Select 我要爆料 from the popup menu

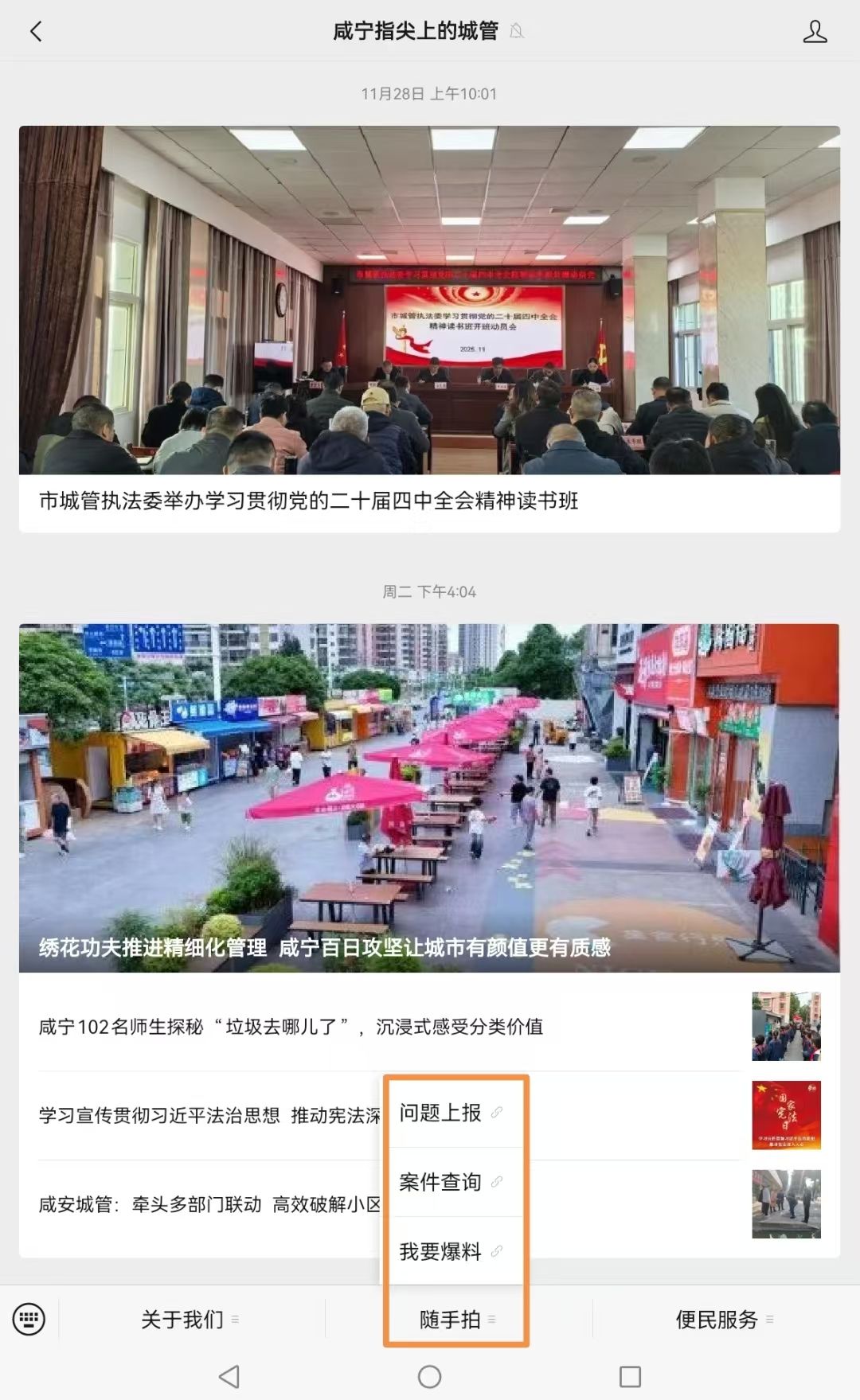pyautogui.click(x=440, y=1250)
